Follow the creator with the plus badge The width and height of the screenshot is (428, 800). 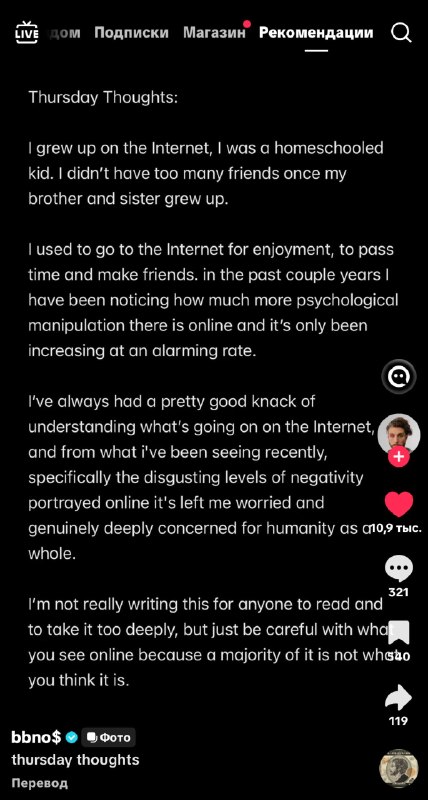point(398,457)
